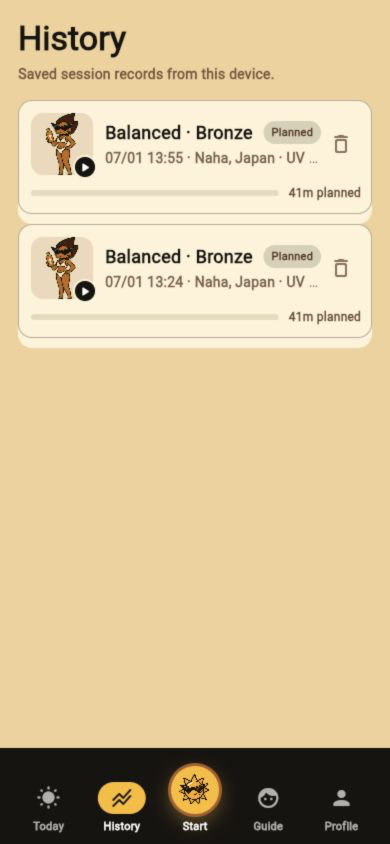Open the Profile tab
The image size is (390, 844).
tap(341, 809)
